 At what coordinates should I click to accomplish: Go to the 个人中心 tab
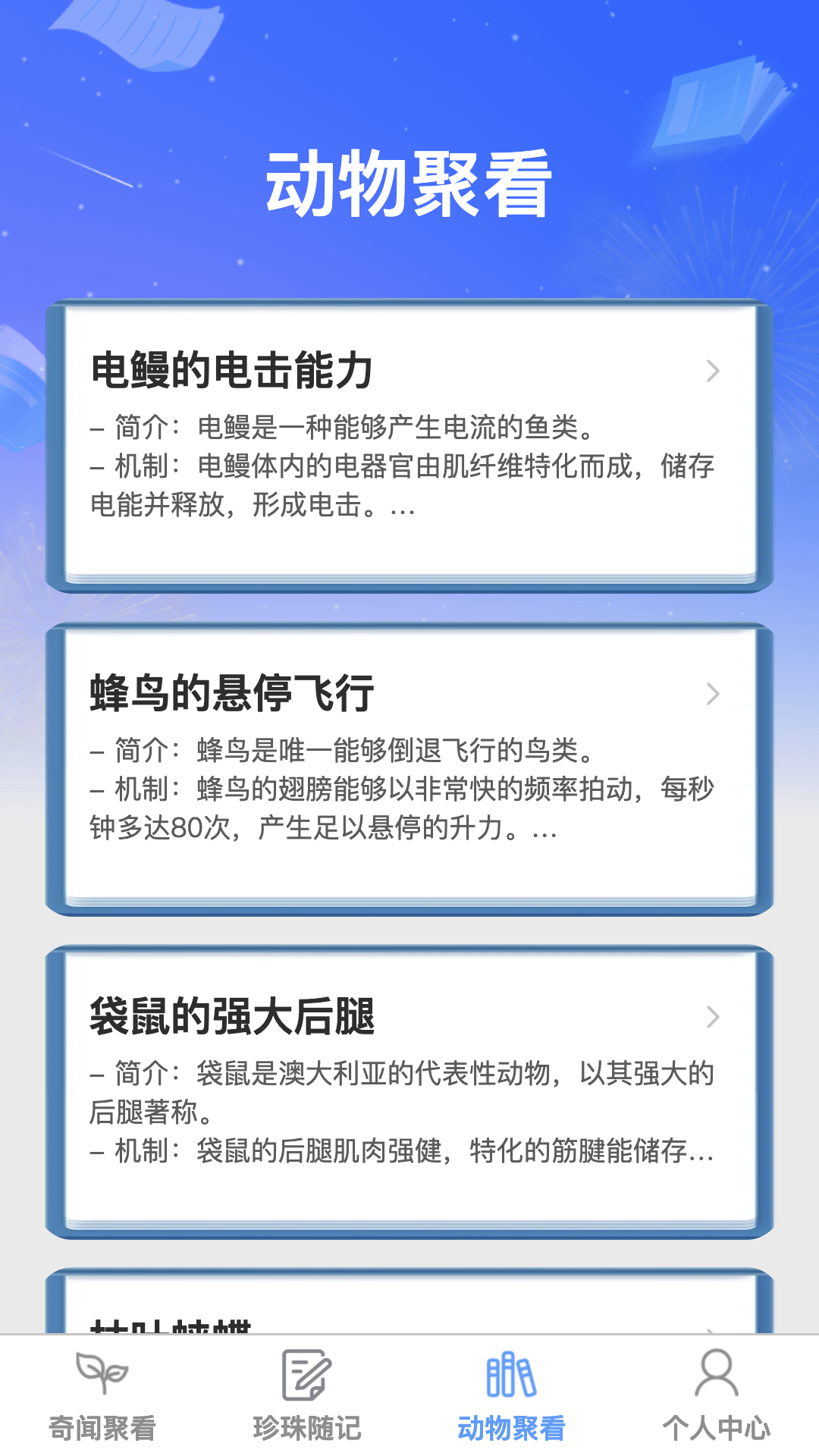pos(717,1395)
